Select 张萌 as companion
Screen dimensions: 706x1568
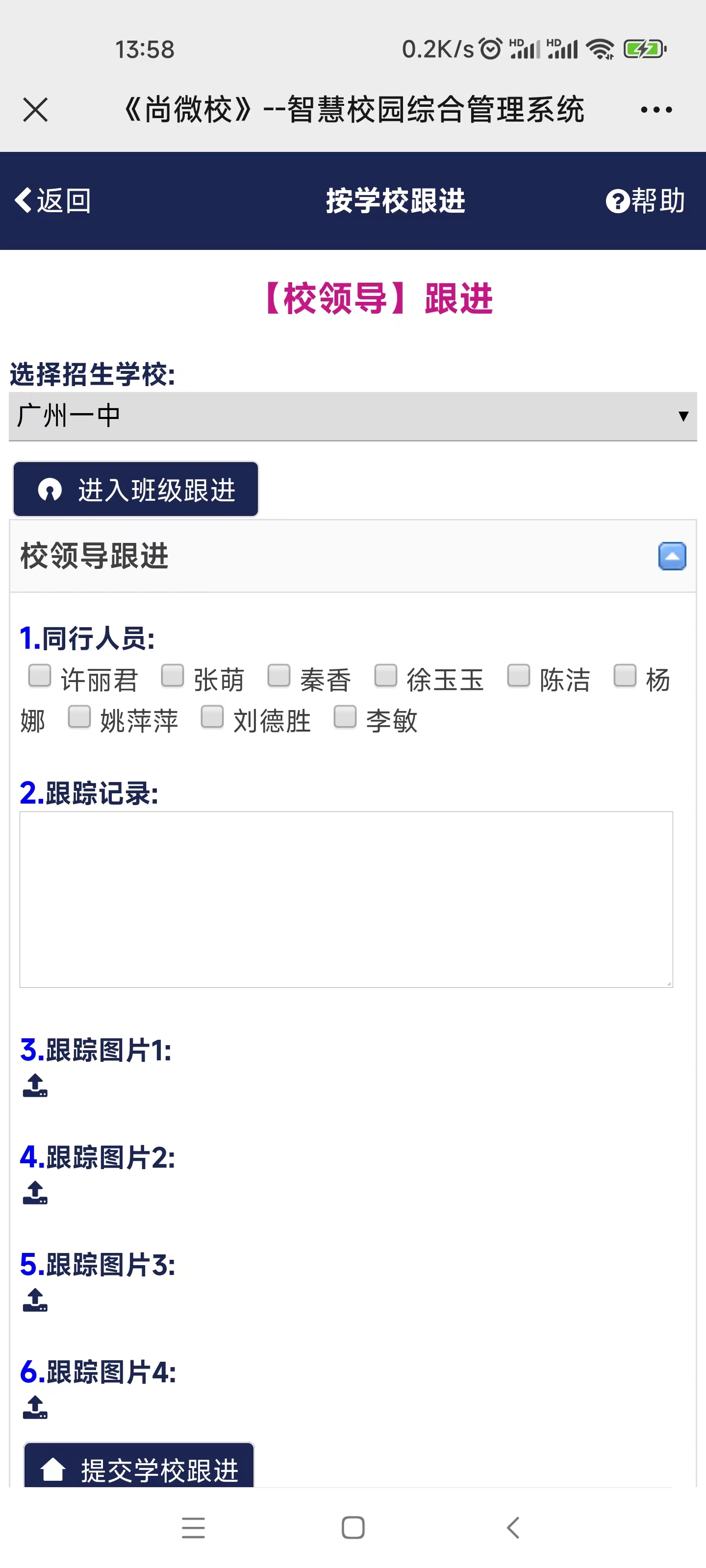[173, 676]
